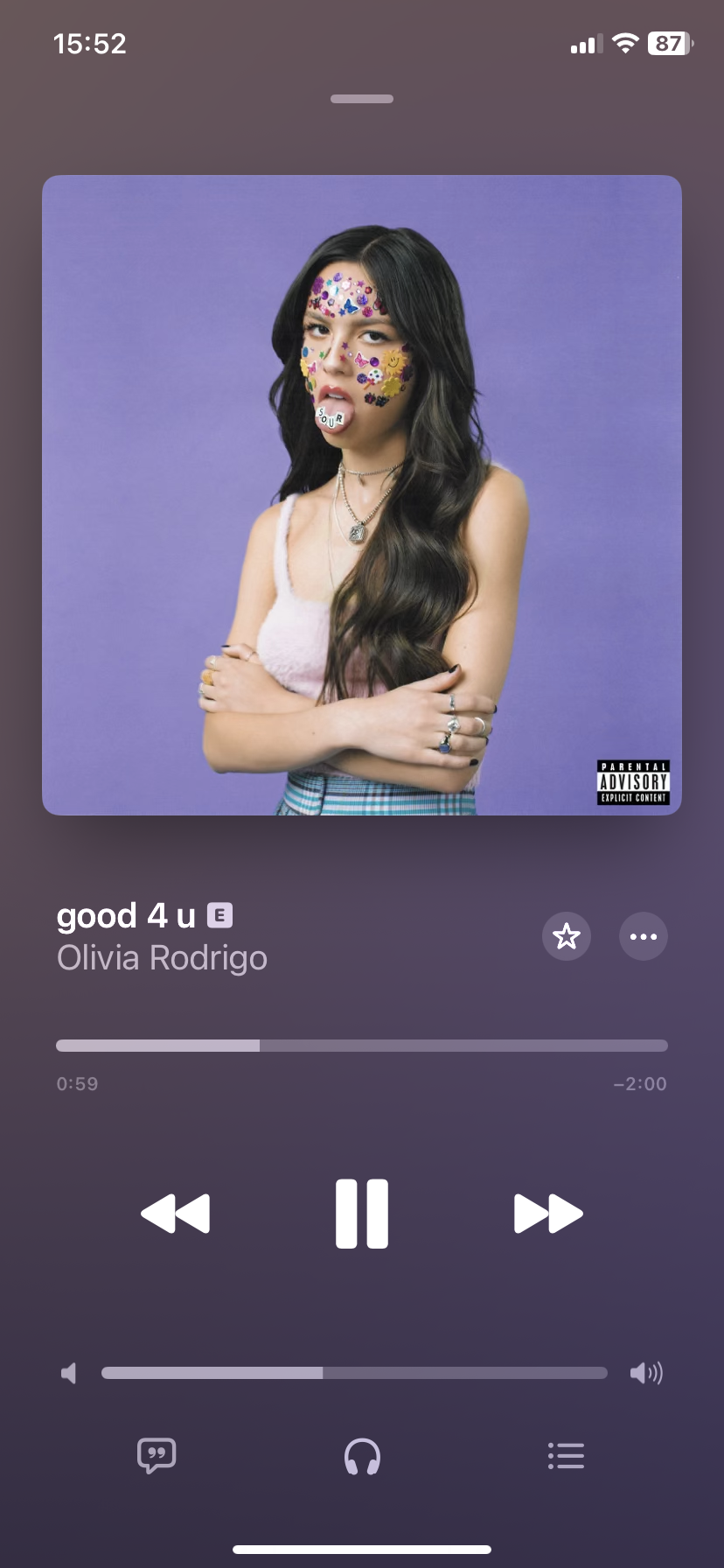Open the headphones audio output picker
This screenshot has height=1568, width=724.
[x=362, y=1457]
